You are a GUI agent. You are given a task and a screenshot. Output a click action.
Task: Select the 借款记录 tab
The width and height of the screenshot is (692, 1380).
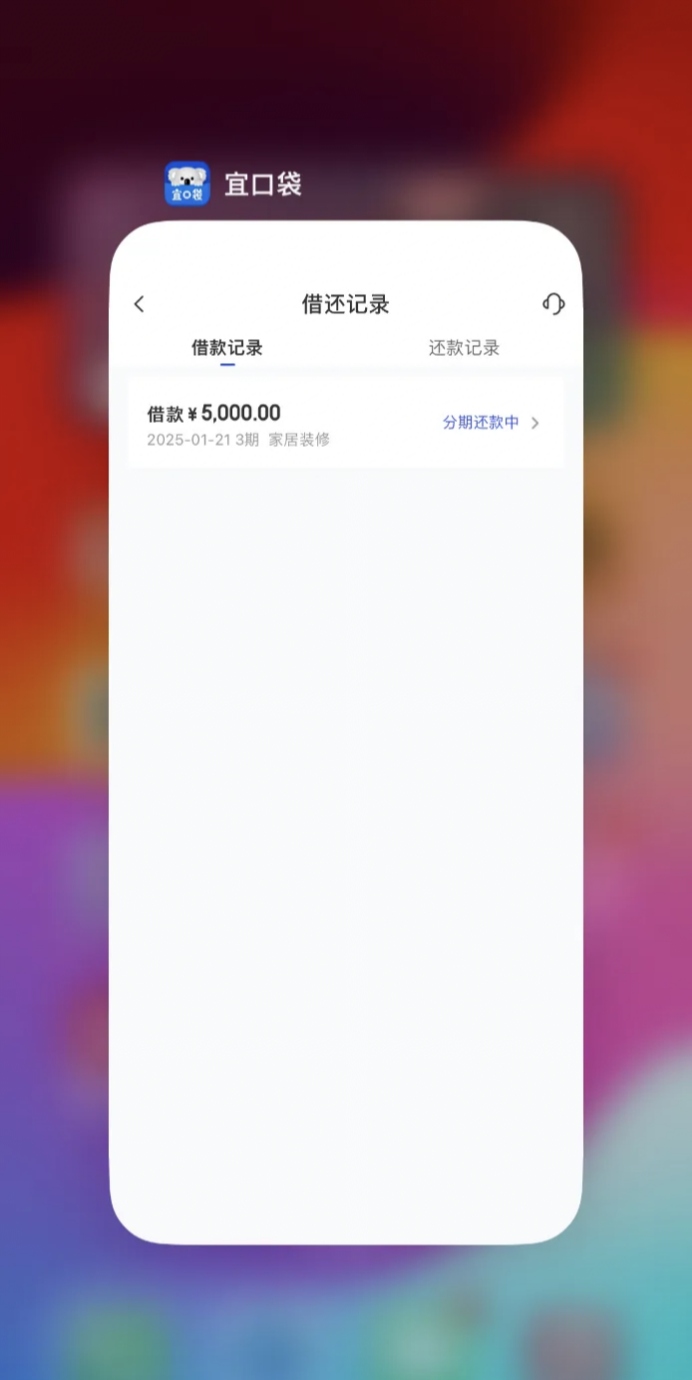point(227,348)
